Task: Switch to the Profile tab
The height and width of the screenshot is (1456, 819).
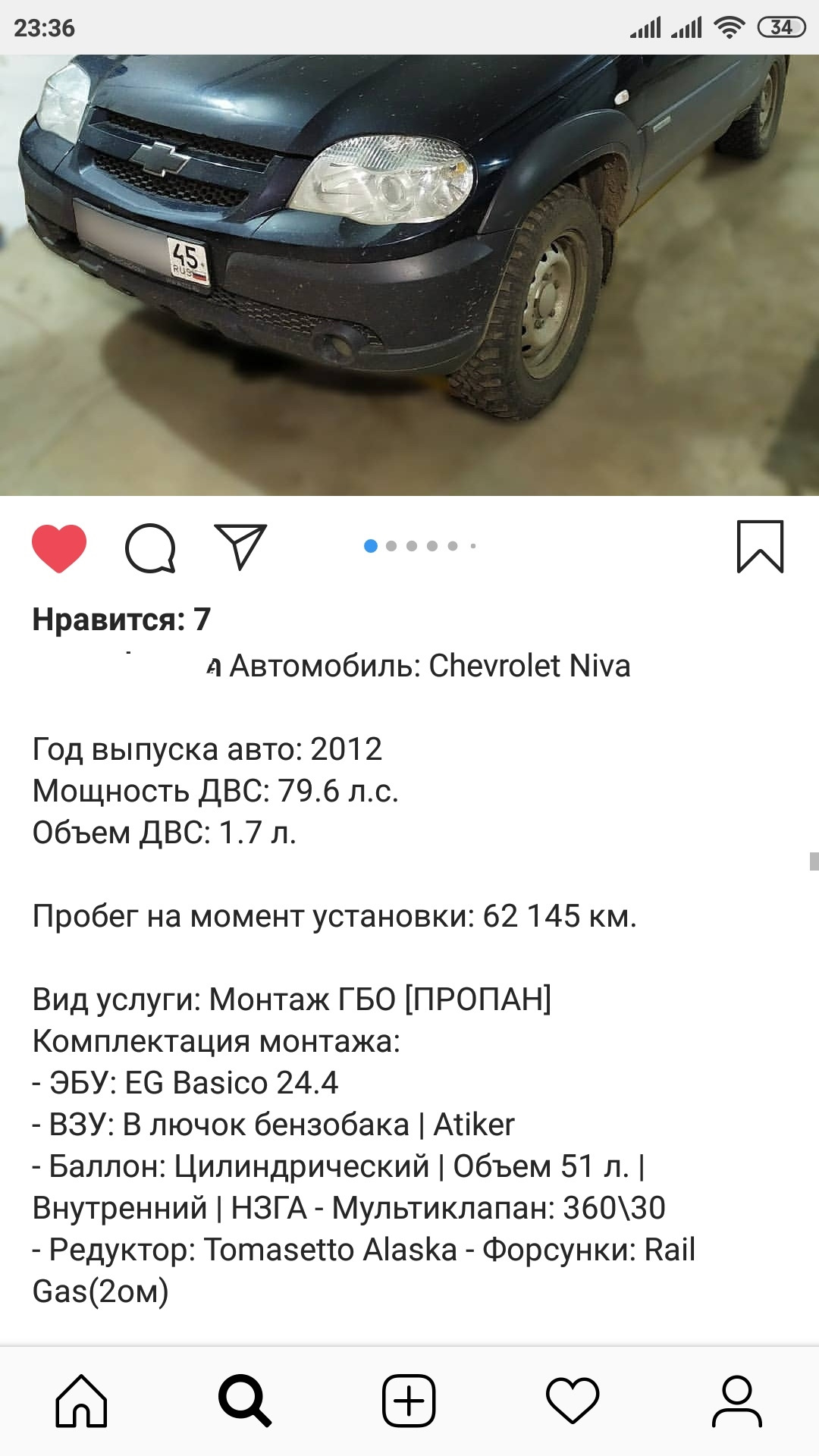Action: (736, 1401)
